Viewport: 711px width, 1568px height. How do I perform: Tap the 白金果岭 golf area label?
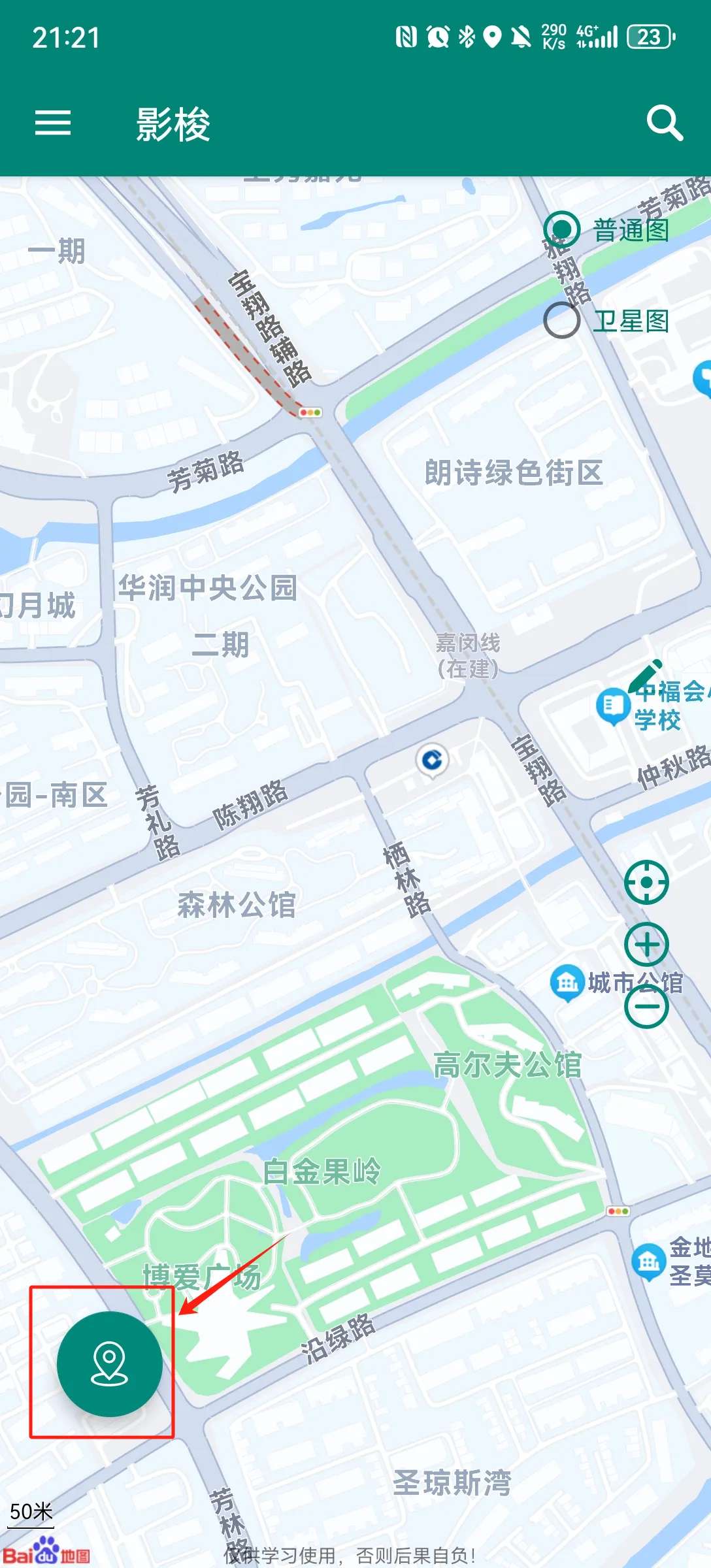click(322, 1169)
